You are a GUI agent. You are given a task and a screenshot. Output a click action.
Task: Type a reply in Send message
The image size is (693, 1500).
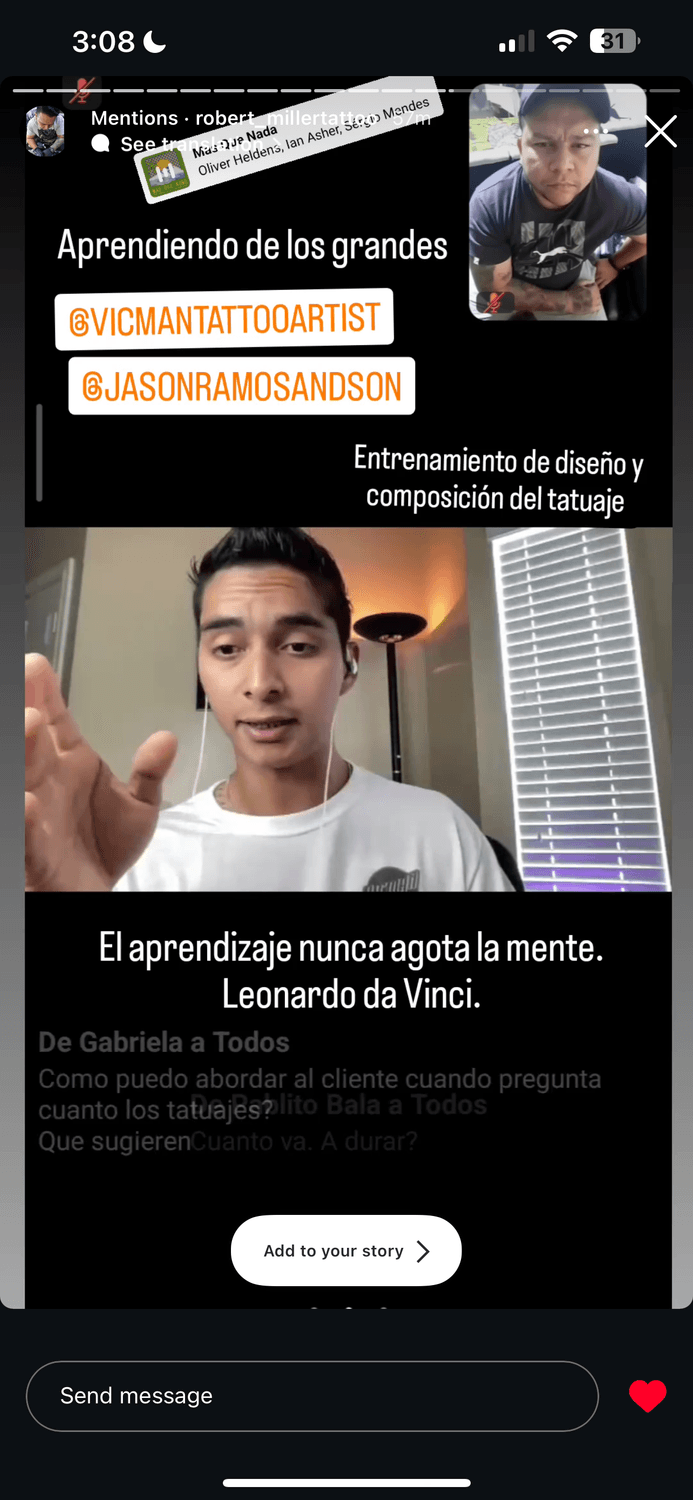point(311,1396)
